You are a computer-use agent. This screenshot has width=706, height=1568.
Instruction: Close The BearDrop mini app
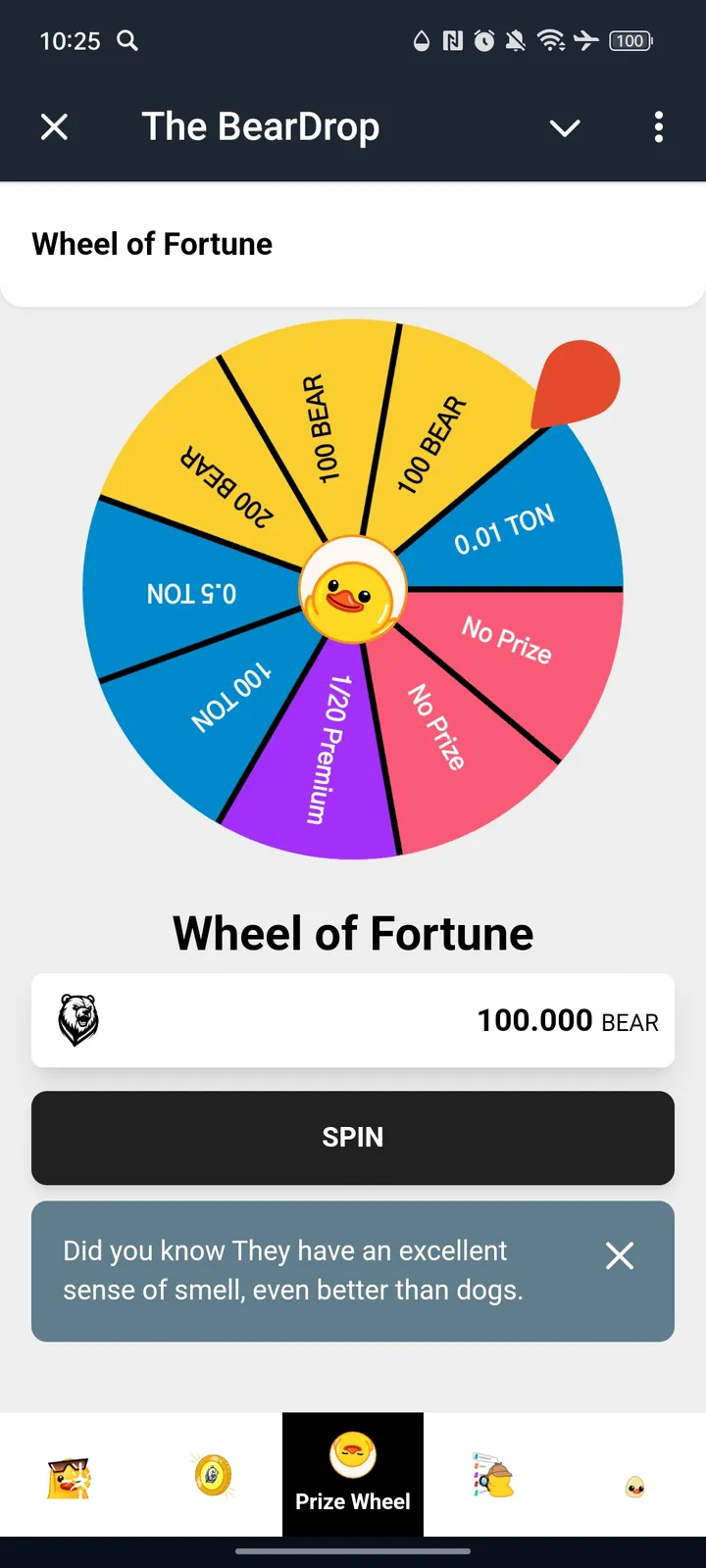pos(55,126)
